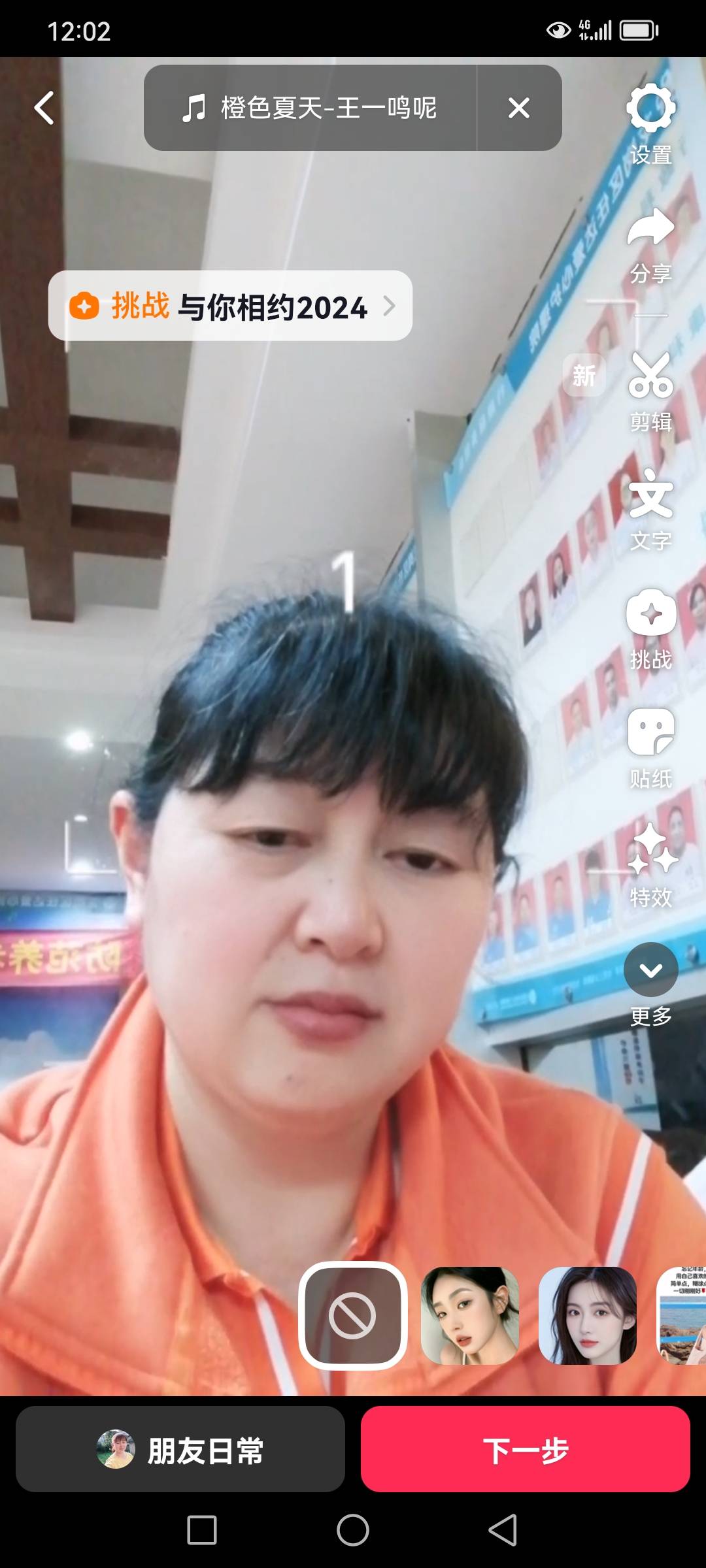This screenshot has height=1568, width=706.
Task: Remove the selected music with the X
Action: [x=518, y=108]
